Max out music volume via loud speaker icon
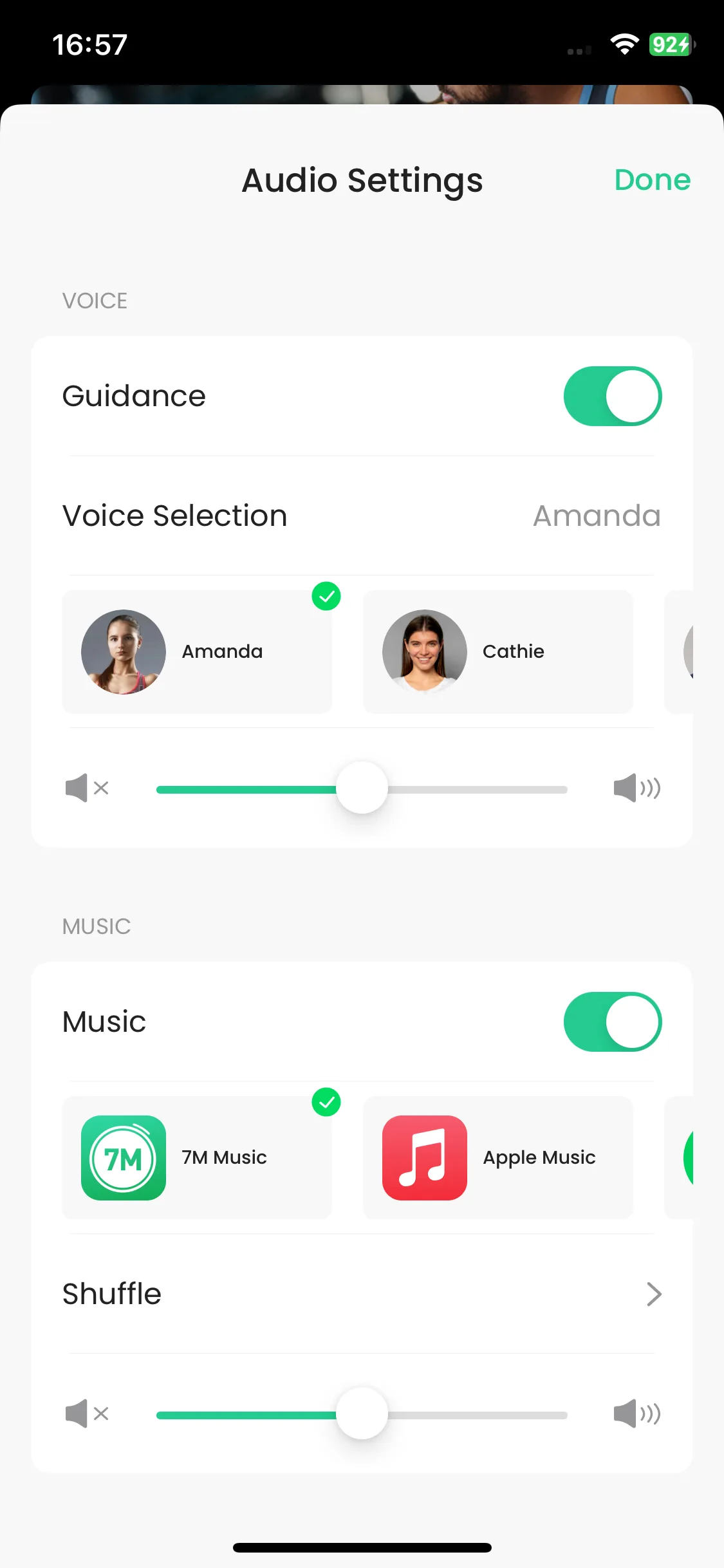This screenshot has height=1568, width=724. pyautogui.click(x=636, y=1414)
